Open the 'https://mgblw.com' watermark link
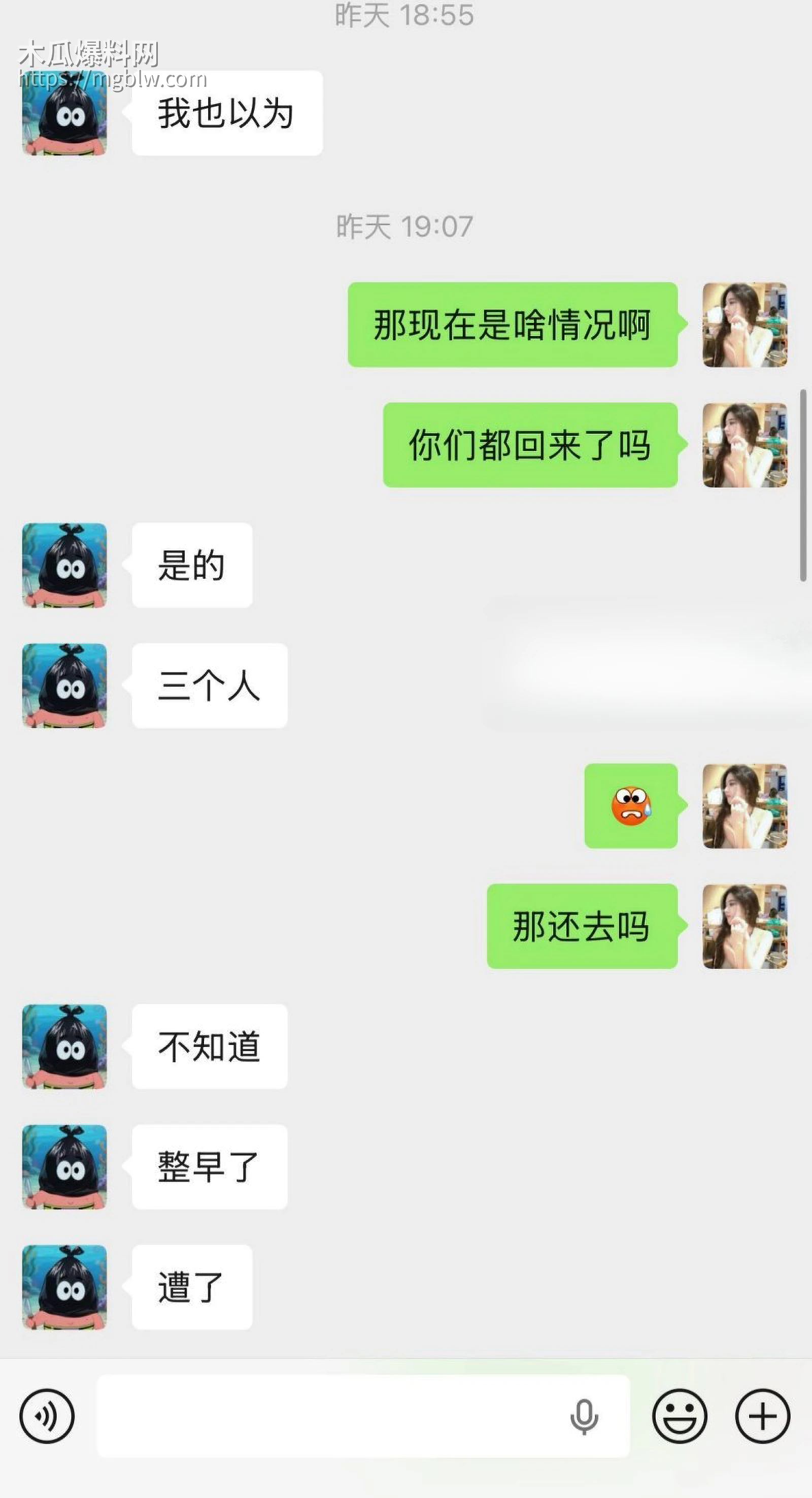 pos(113,79)
